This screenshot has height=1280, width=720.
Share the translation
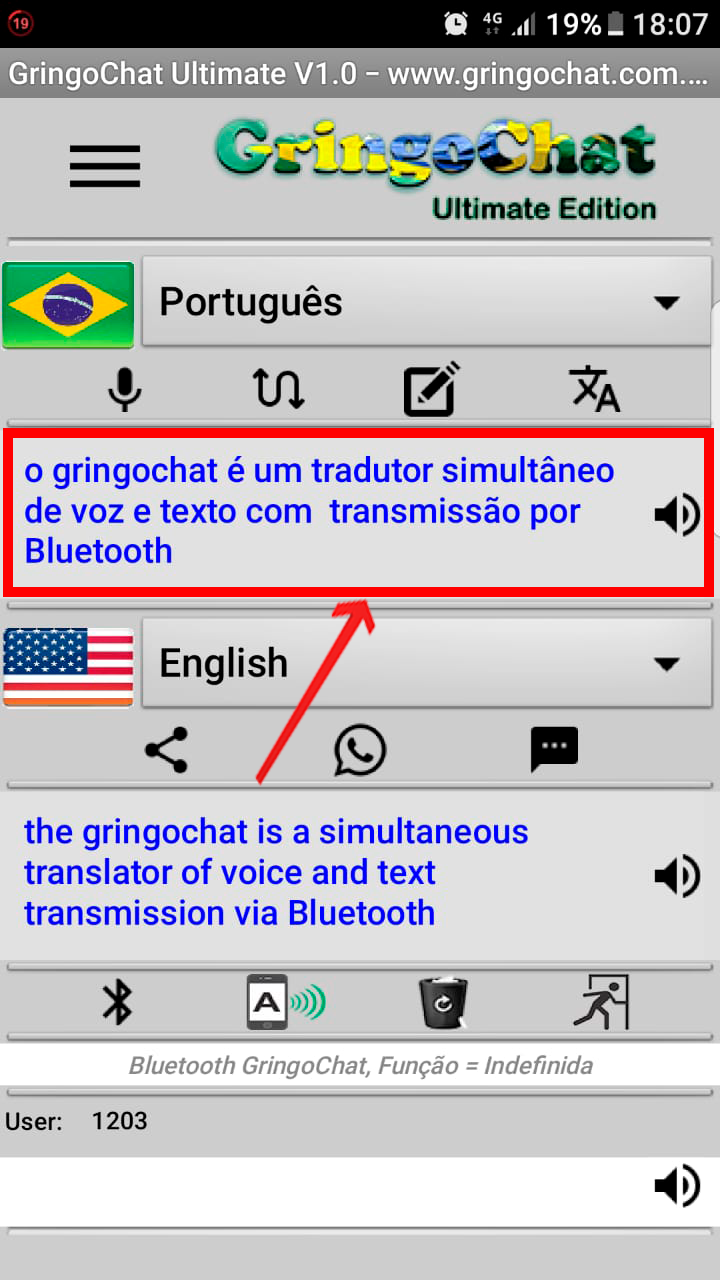click(x=166, y=750)
